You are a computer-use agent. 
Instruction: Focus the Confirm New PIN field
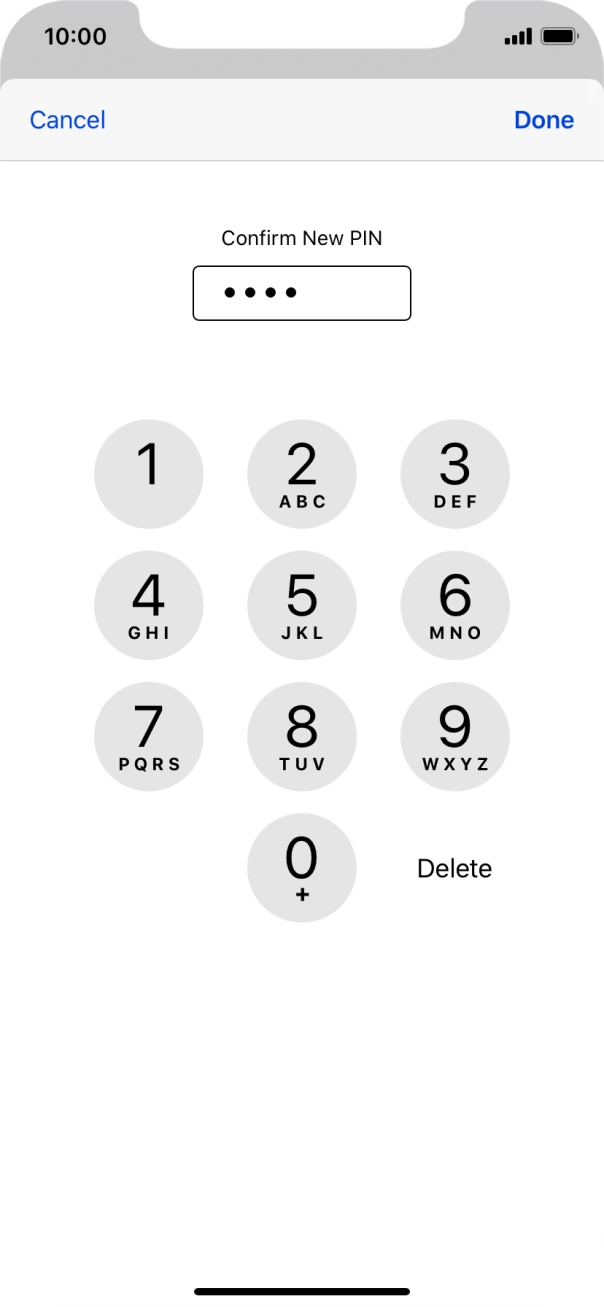(301, 293)
